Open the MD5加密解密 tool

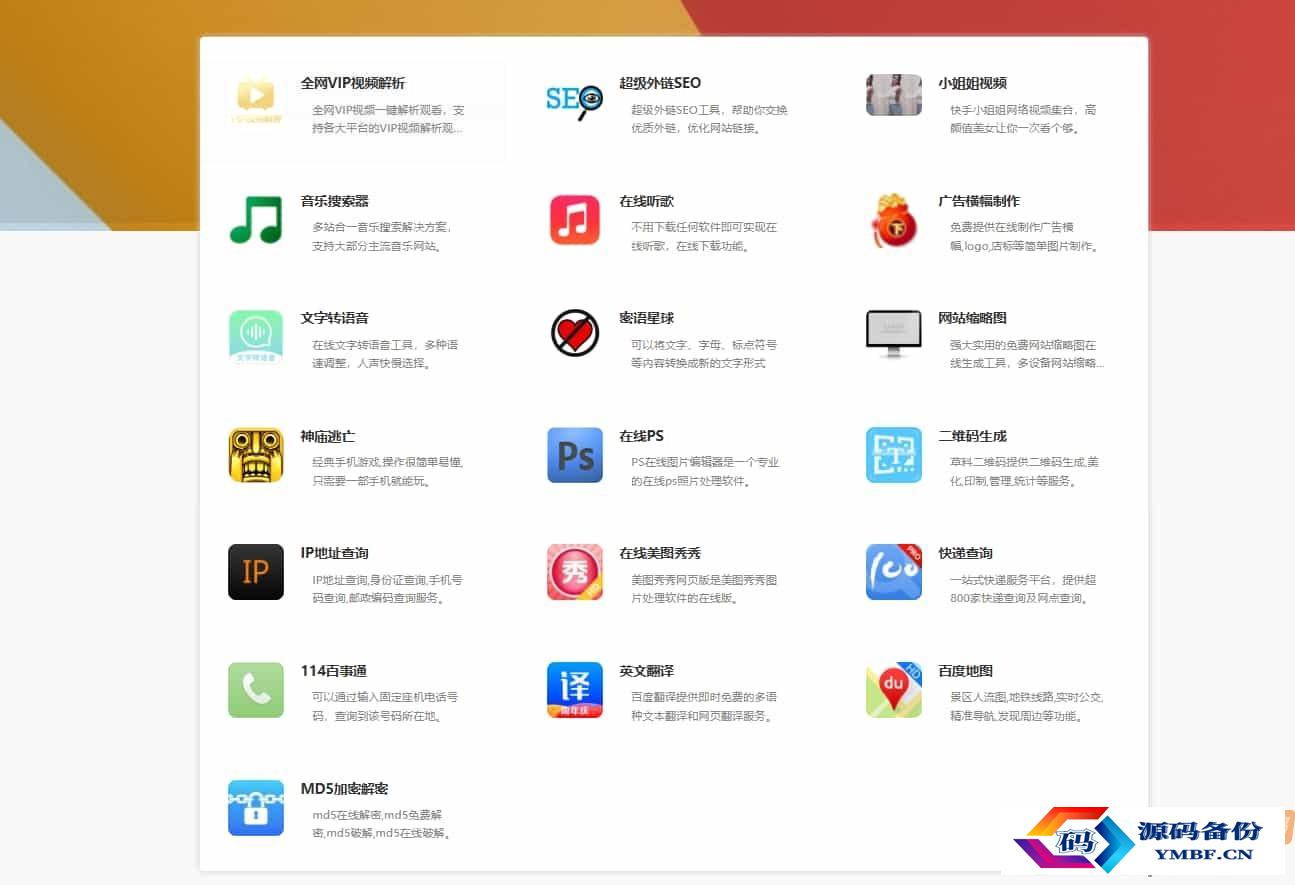(344, 790)
